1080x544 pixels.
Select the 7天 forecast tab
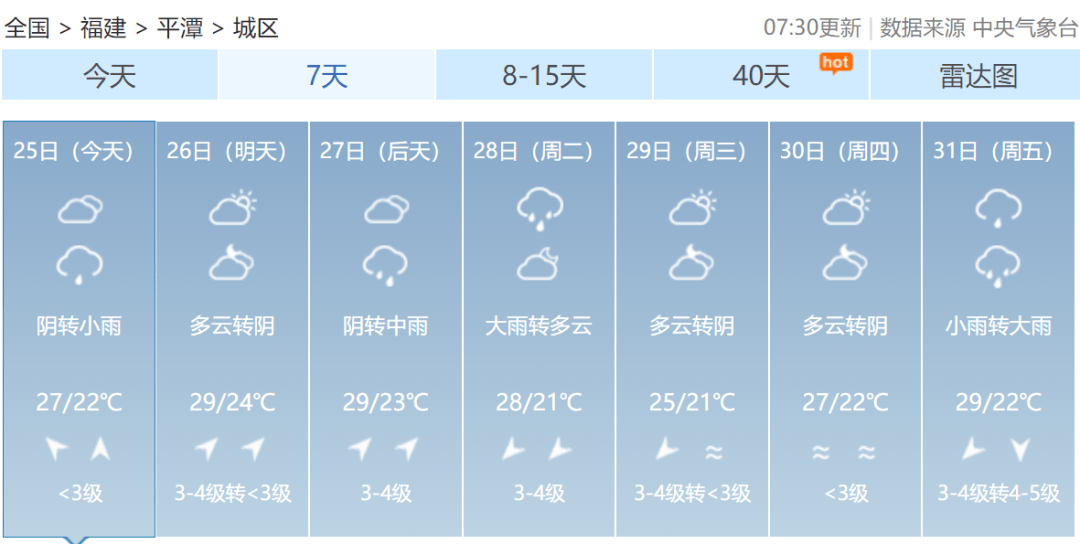pyautogui.click(x=327, y=75)
